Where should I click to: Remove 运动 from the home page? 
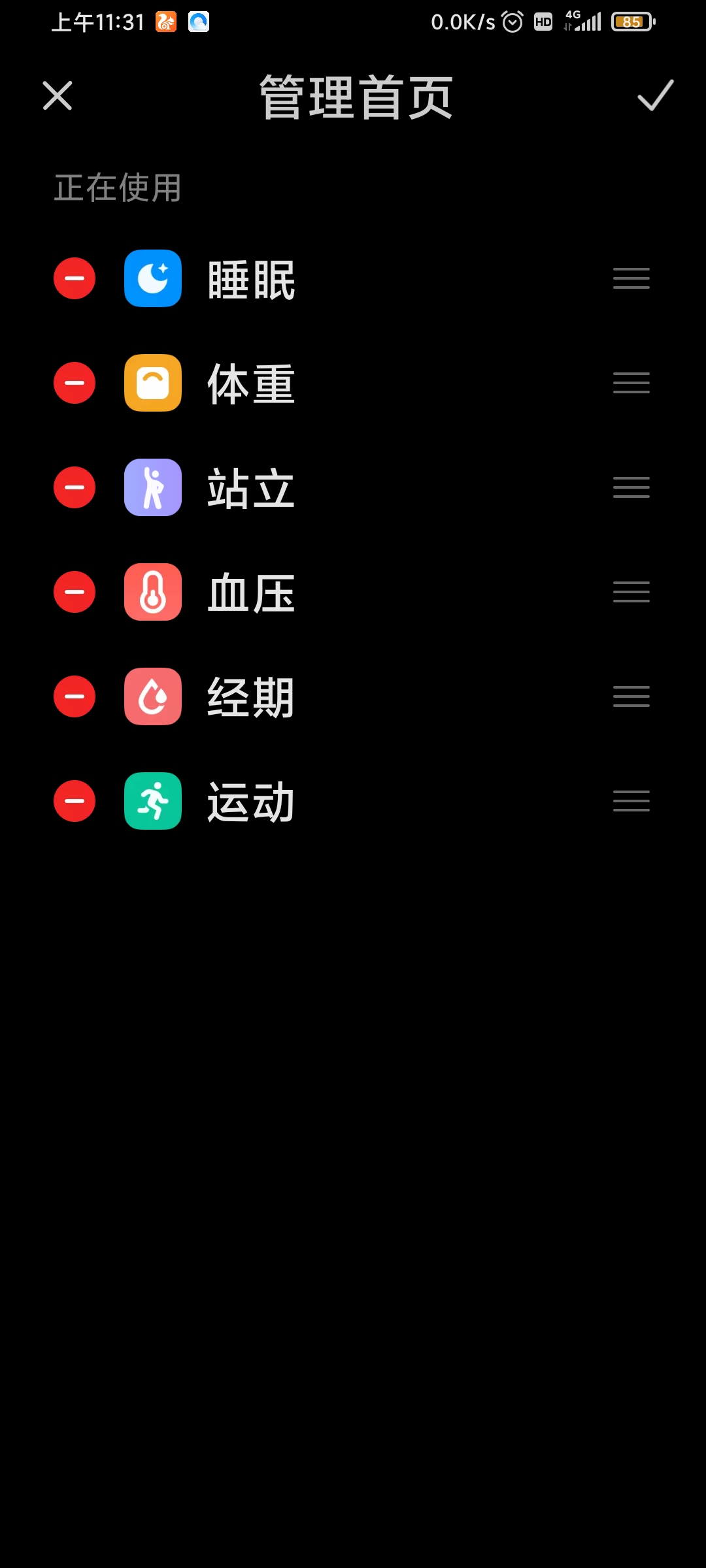(75, 801)
